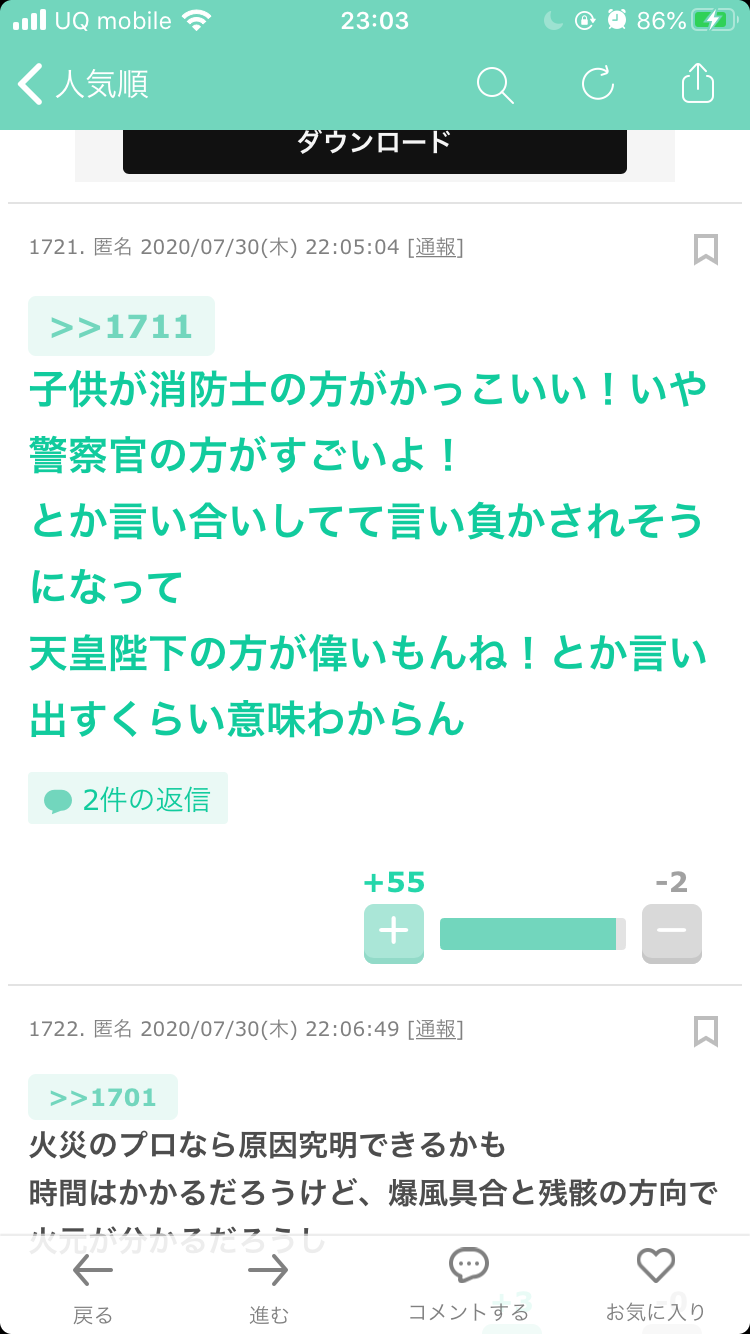Upvote comment 1721 with plus button
Image resolution: width=750 pixels, height=1334 pixels.
pos(394,933)
